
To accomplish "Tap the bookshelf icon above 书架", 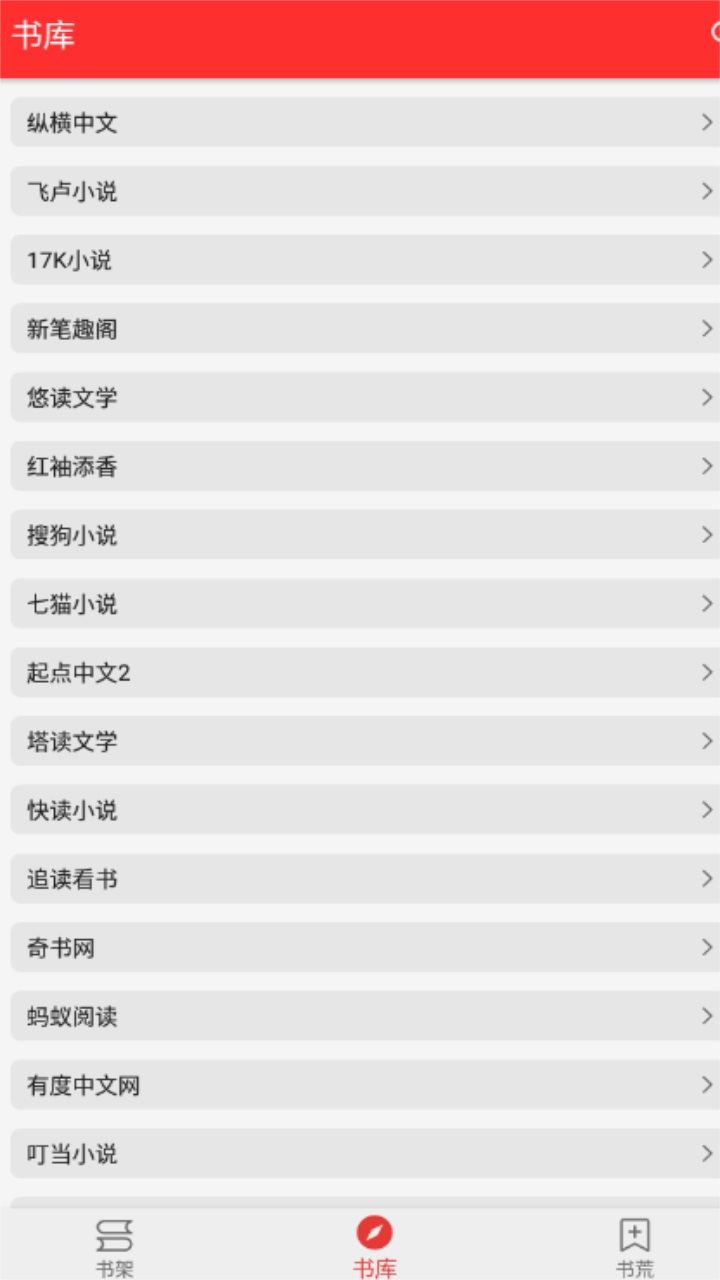I will [113, 1236].
